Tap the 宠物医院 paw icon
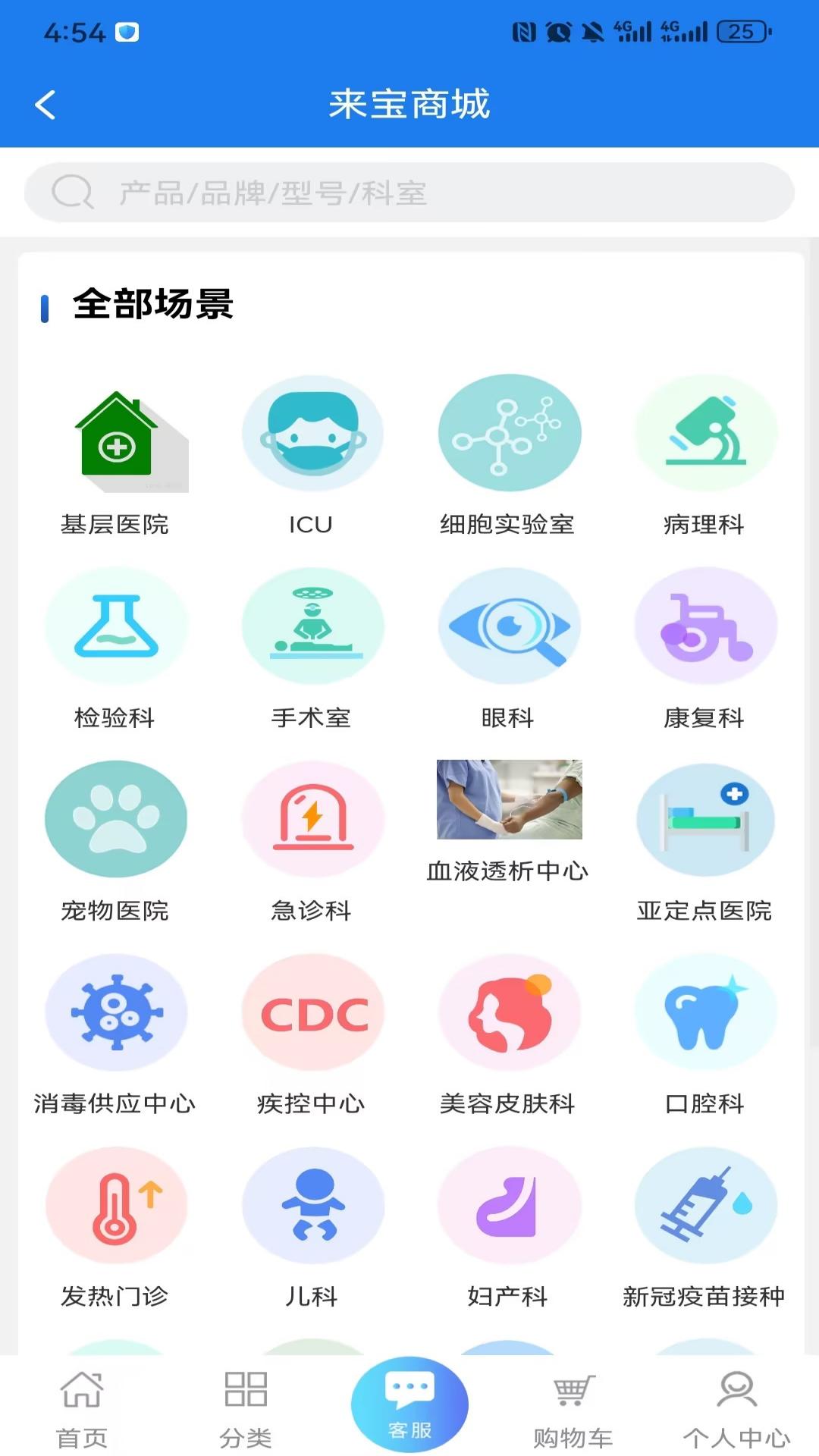The image size is (819, 1456). click(x=116, y=817)
